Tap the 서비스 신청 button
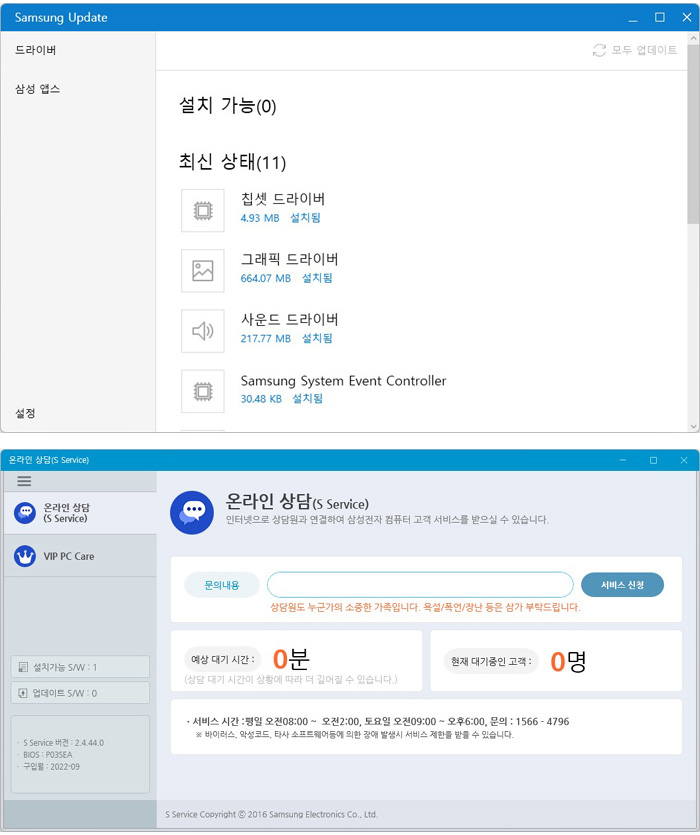Image resolution: width=700 pixels, height=835 pixels. tap(622, 585)
